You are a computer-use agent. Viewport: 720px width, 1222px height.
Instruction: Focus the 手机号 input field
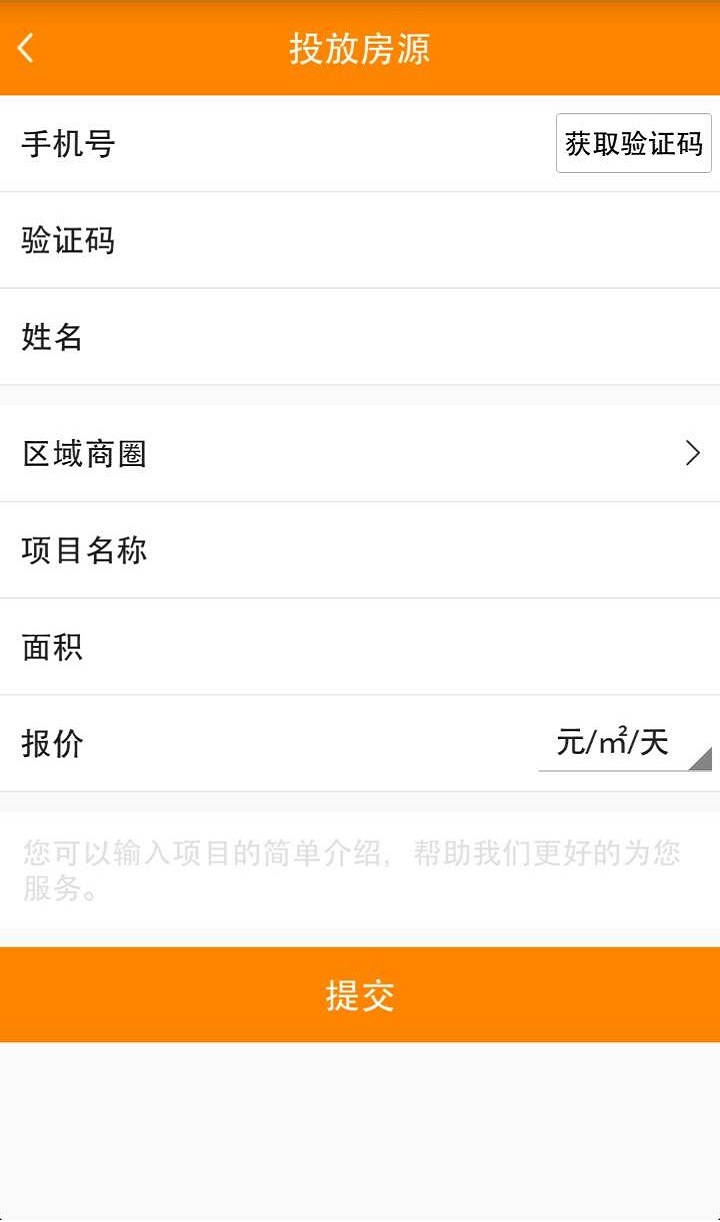click(x=330, y=144)
